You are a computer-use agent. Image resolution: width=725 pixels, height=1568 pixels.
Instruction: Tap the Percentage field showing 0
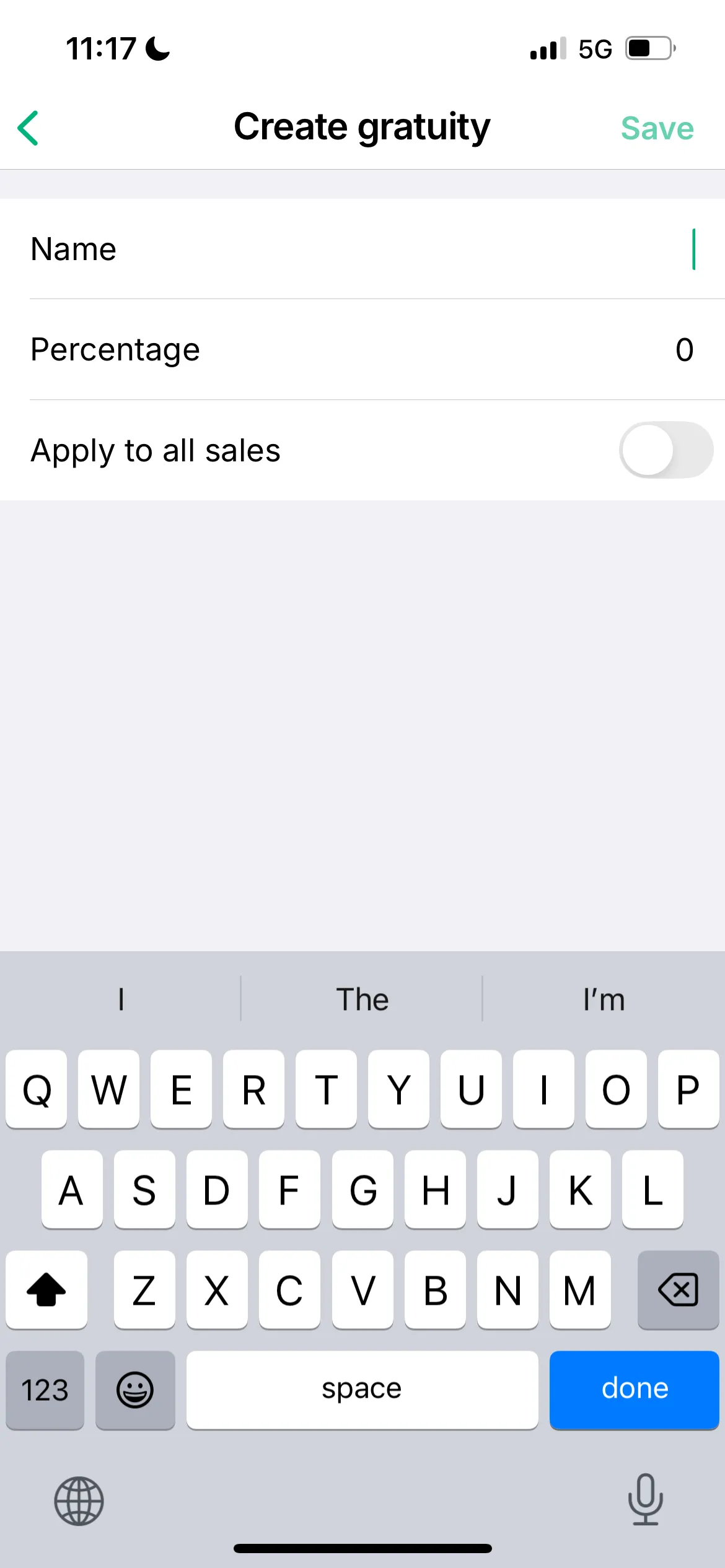click(684, 349)
